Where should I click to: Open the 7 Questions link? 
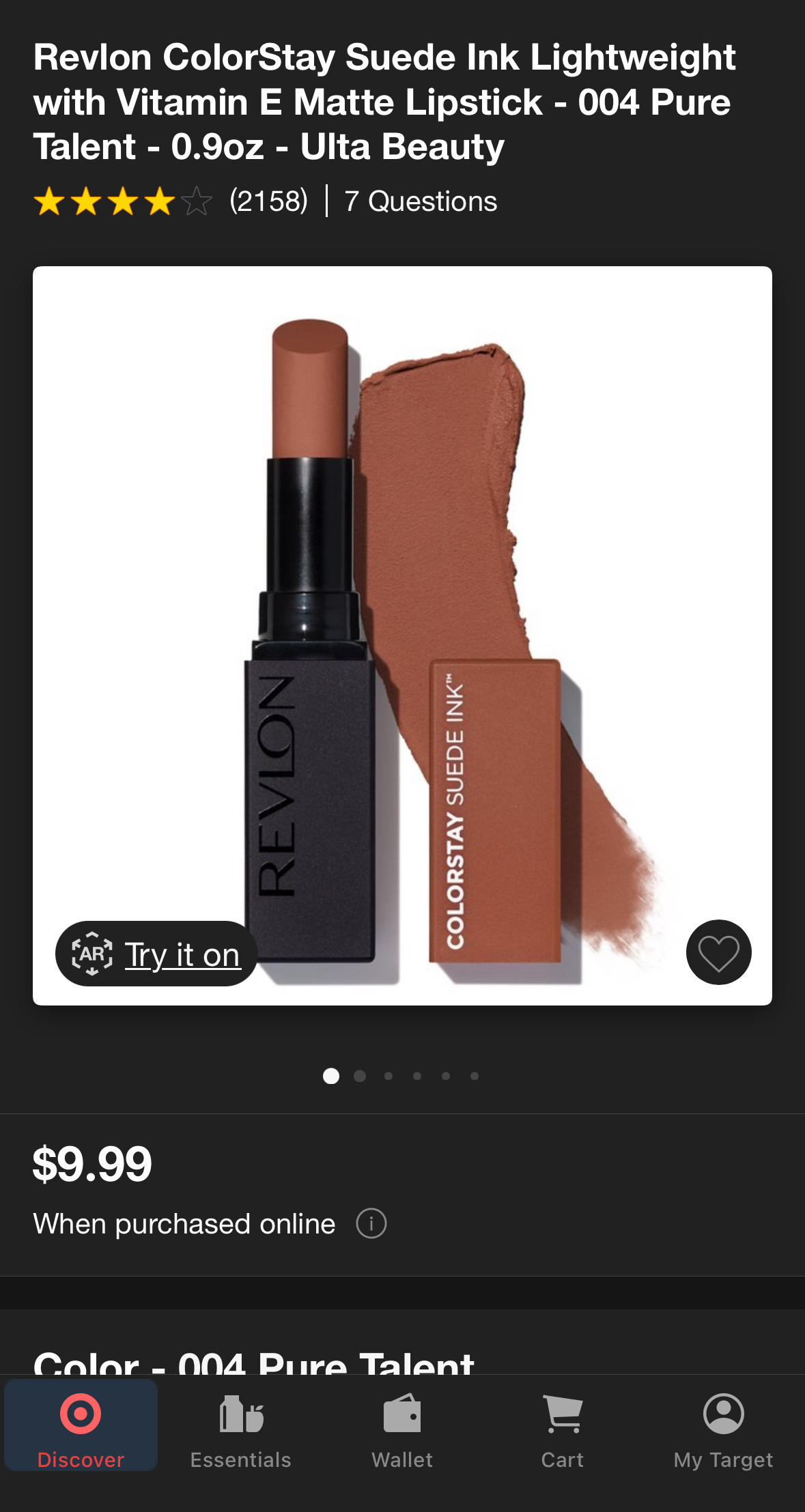(x=421, y=201)
